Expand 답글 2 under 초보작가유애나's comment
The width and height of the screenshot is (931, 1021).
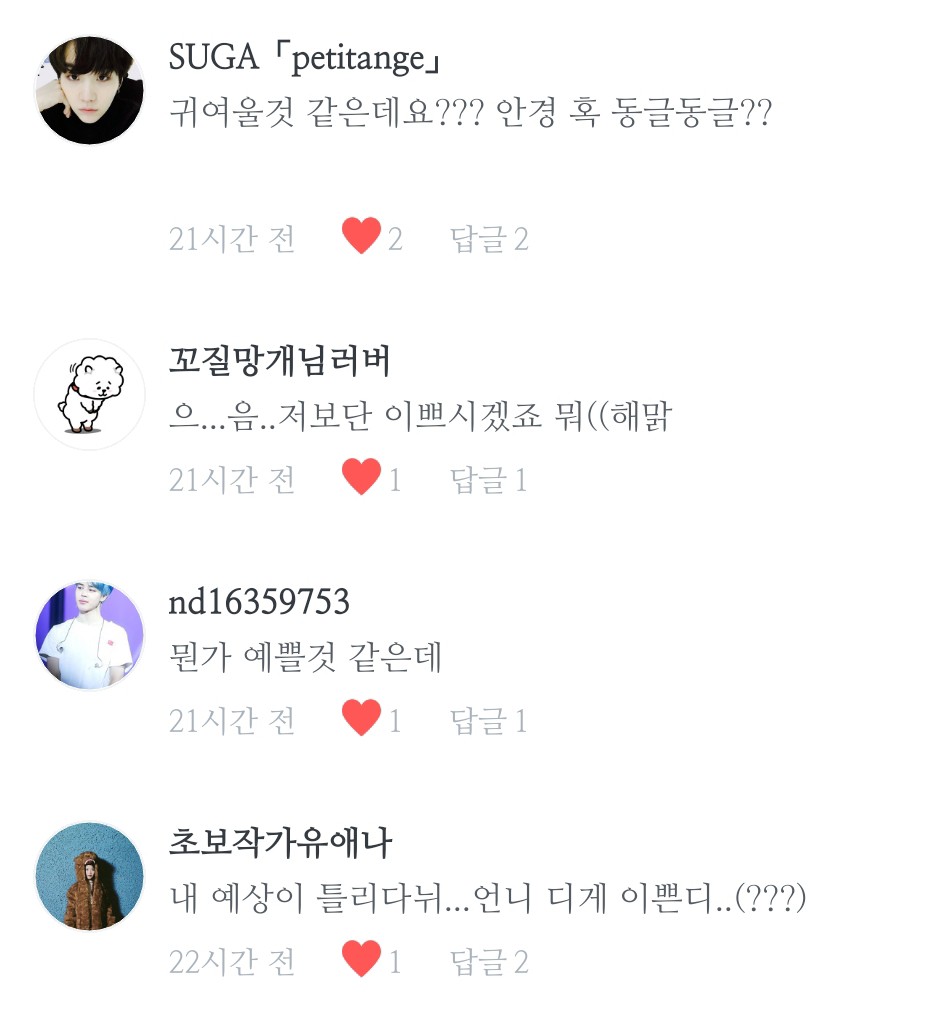tap(489, 962)
